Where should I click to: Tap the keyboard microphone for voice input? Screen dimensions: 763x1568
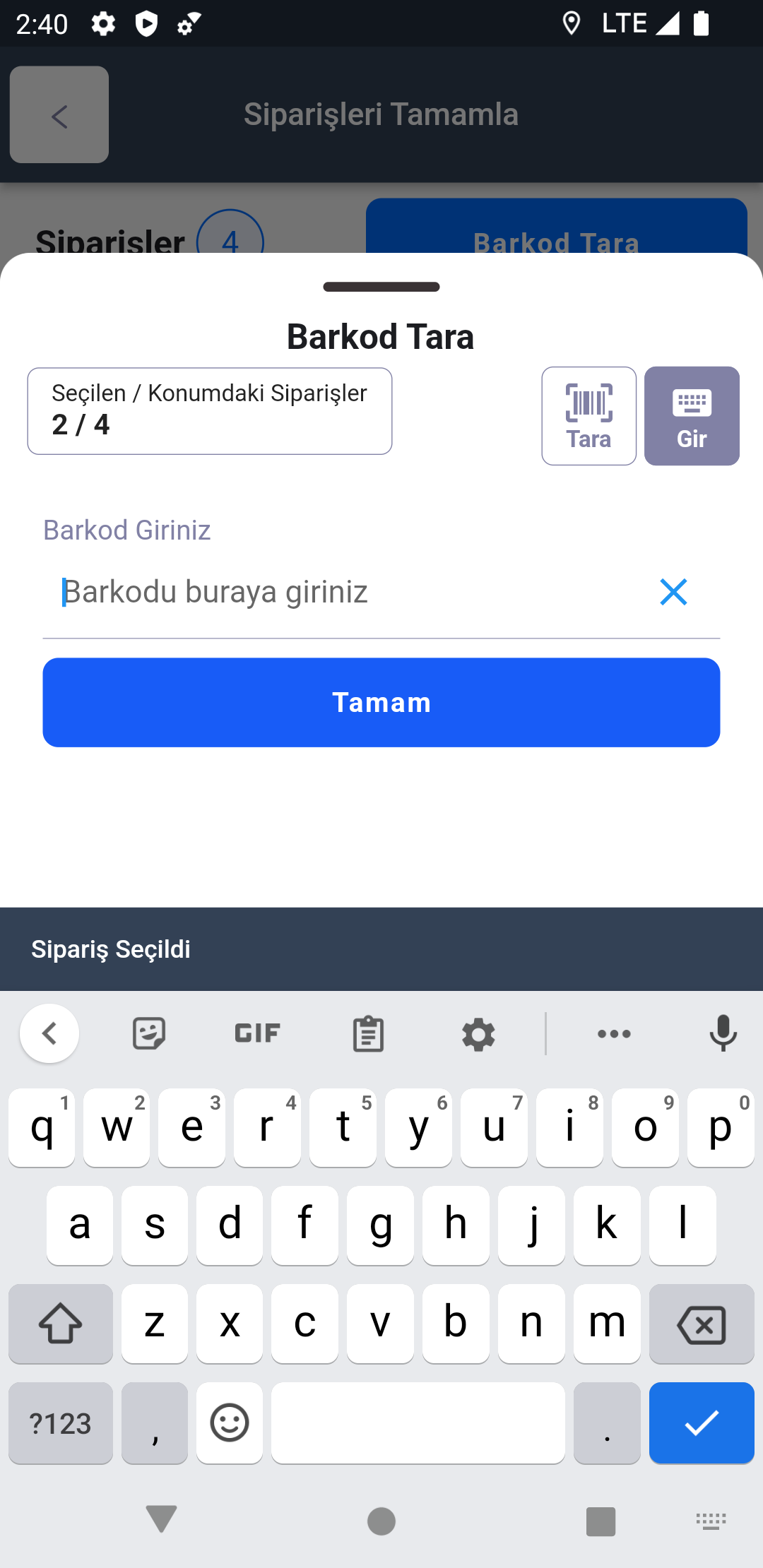click(x=723, y=1034)
